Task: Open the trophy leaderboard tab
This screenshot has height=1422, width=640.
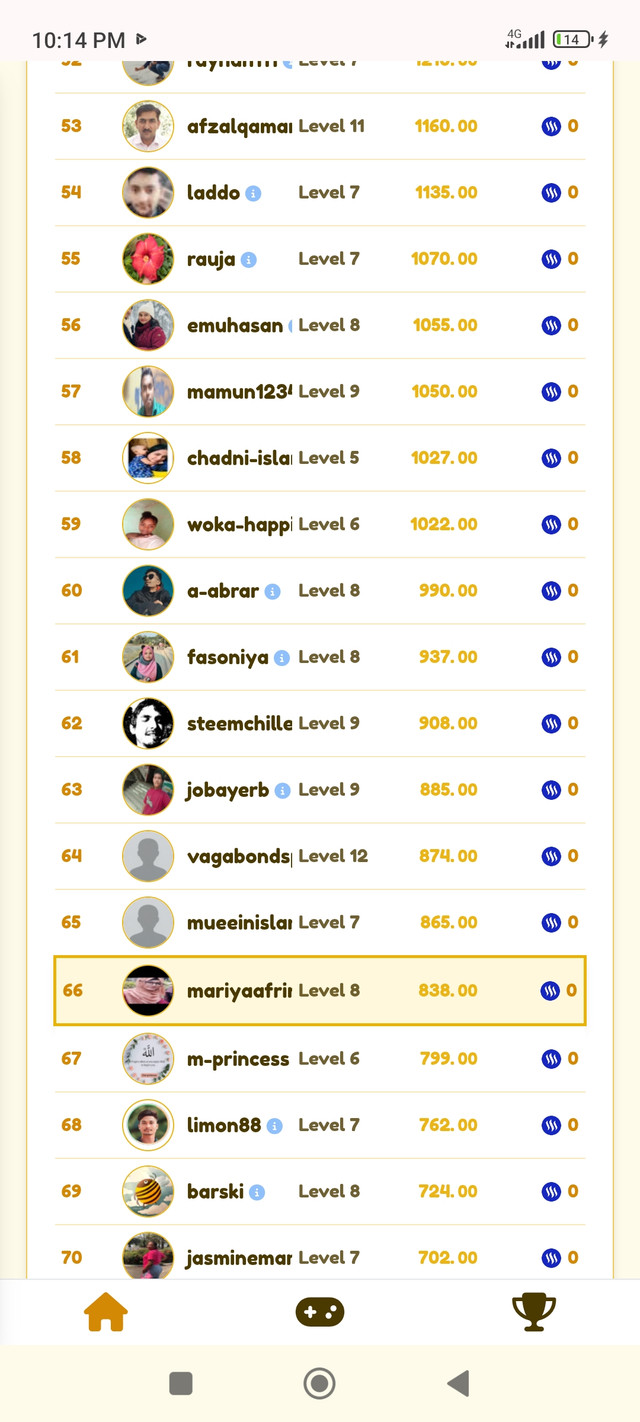Action: [534, 1312]
